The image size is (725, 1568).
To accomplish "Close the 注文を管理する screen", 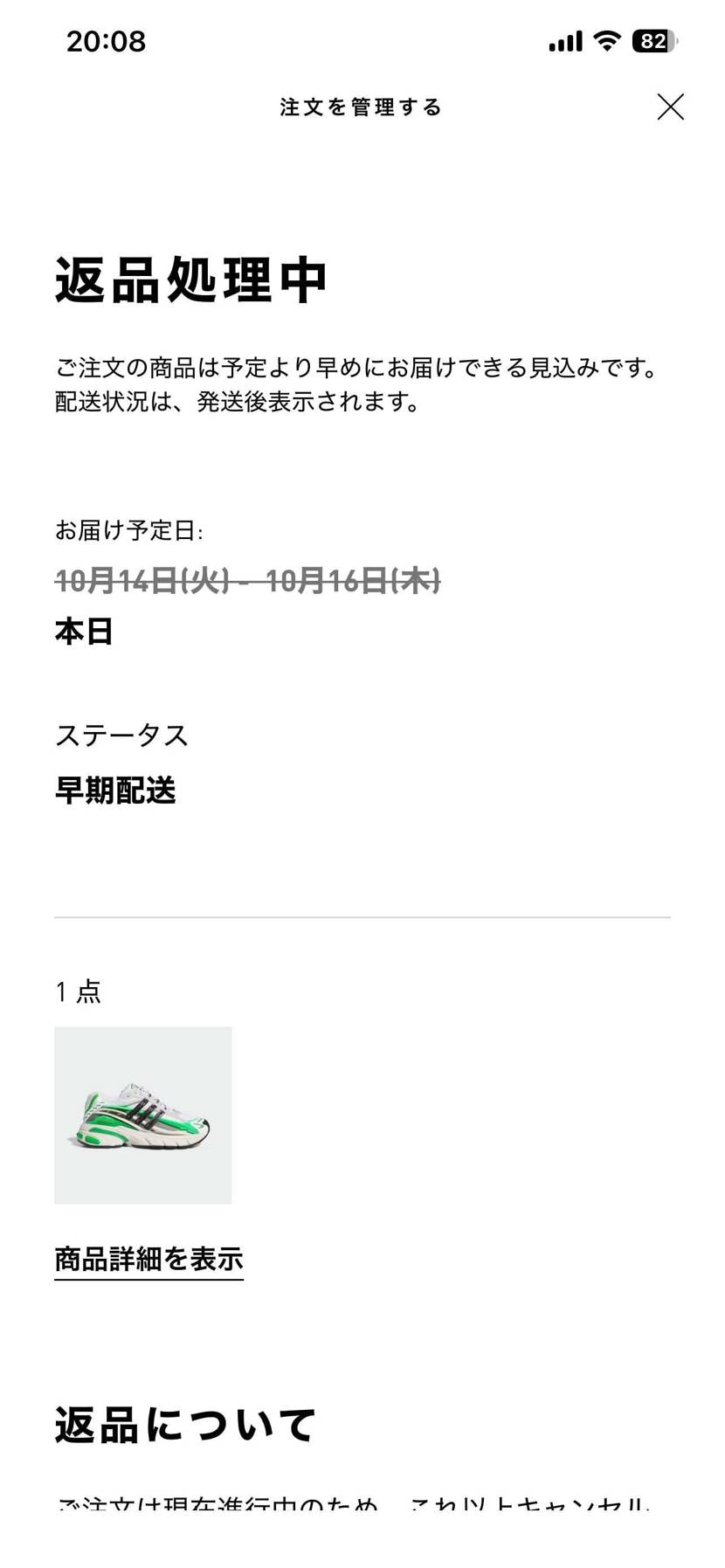I will pos(670,107).
